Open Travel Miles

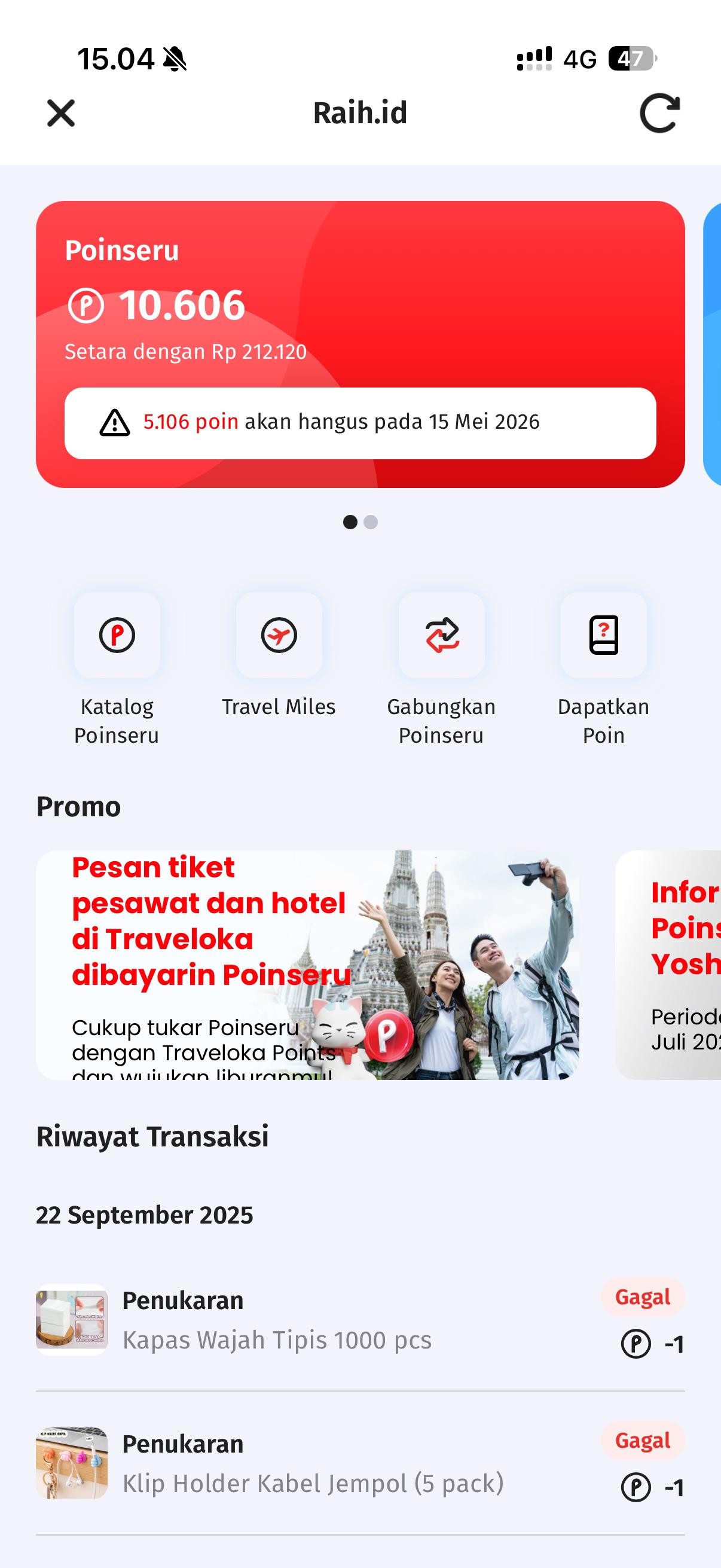tap(279, 636)
